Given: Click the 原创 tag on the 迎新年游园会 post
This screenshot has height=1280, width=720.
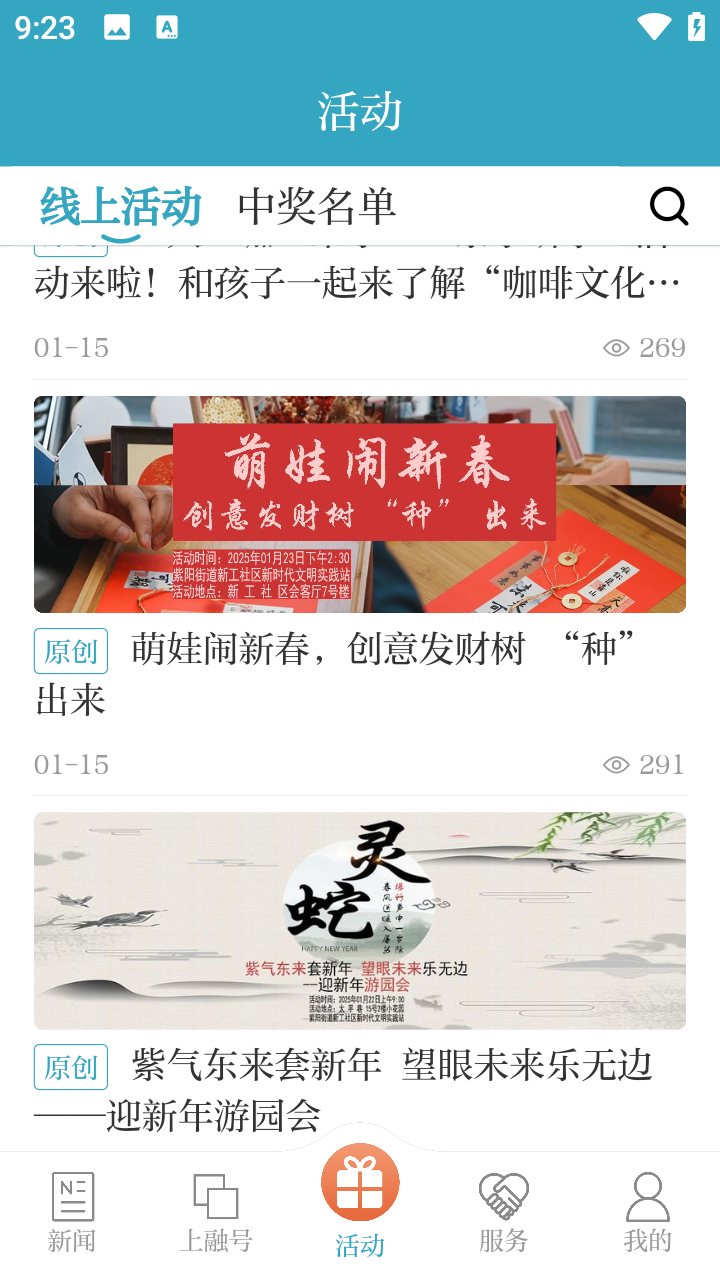Looking at the screenshot, I should point(70,1067).
